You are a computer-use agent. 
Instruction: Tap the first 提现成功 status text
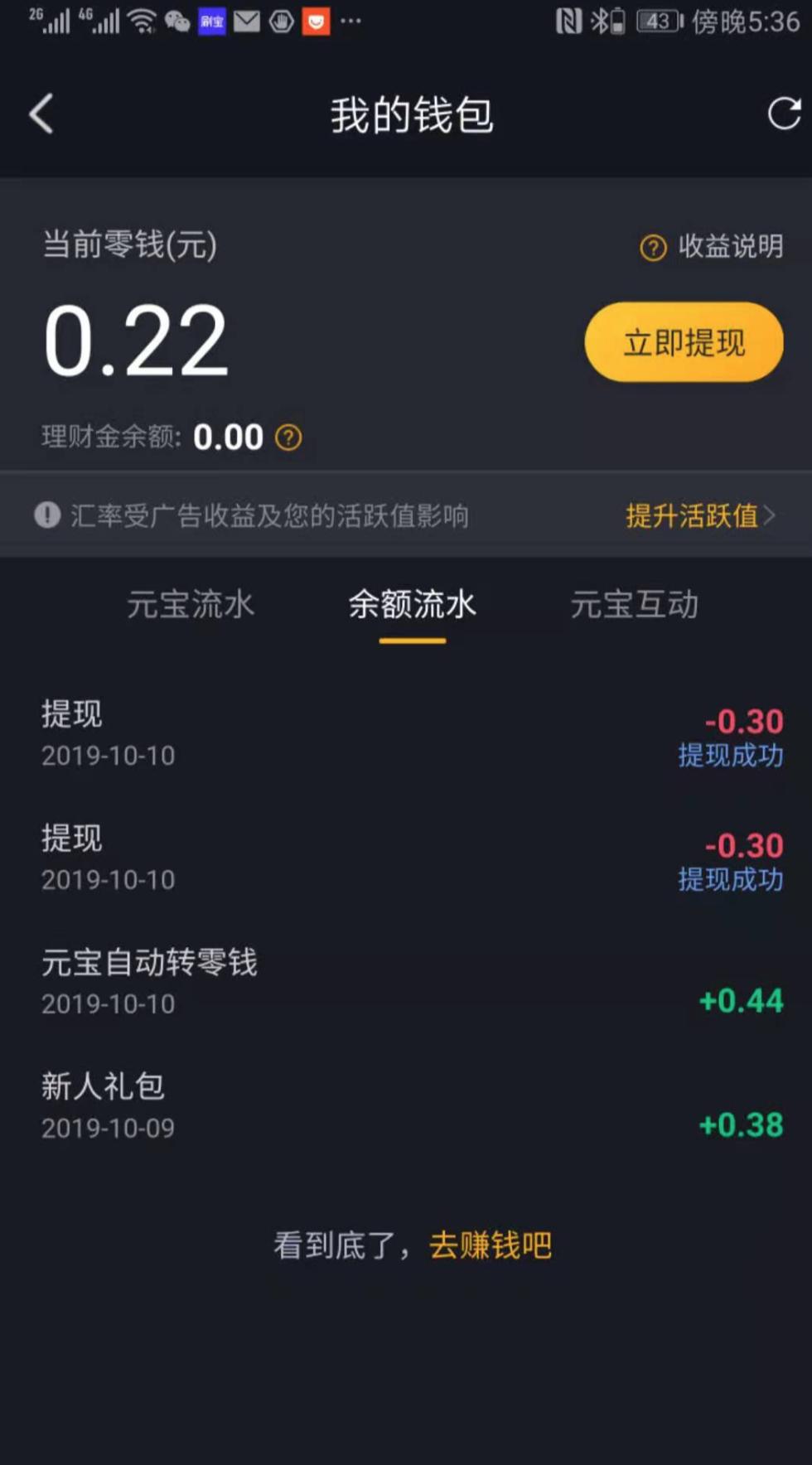729,757
